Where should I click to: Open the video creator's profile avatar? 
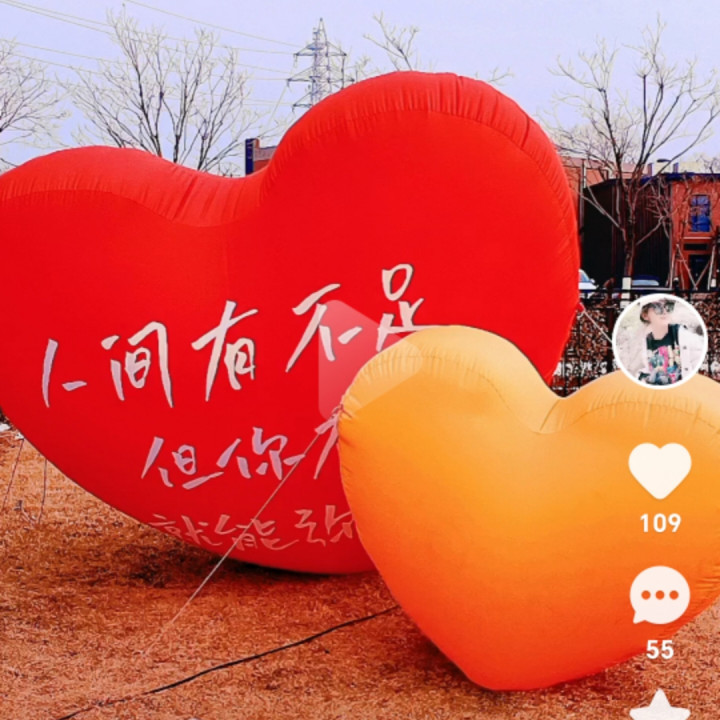tap(660, 341)
